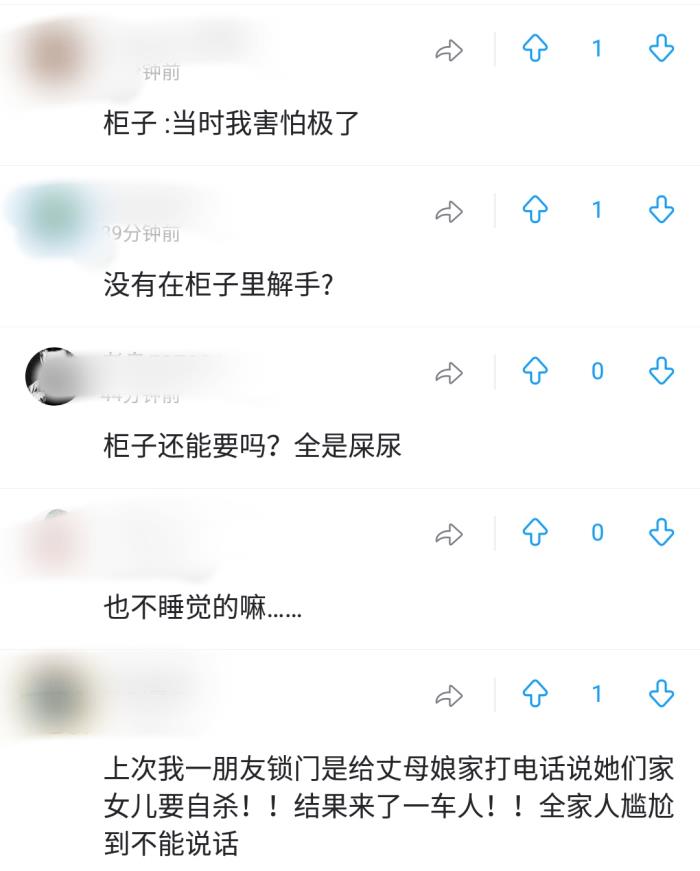
Task: Upvote comment '没有在柜子里解手?'
Action: click(x=536, y=210)
